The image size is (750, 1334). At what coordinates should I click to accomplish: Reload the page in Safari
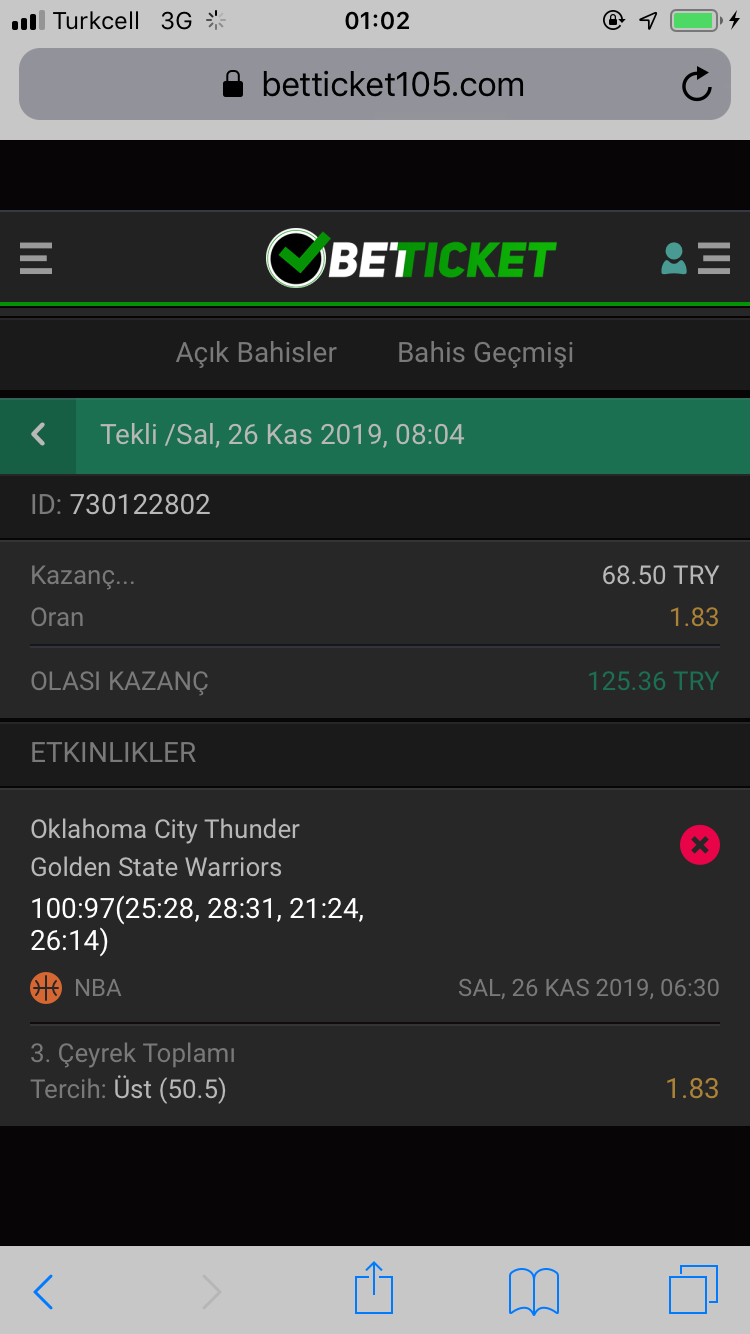point(697,85)
